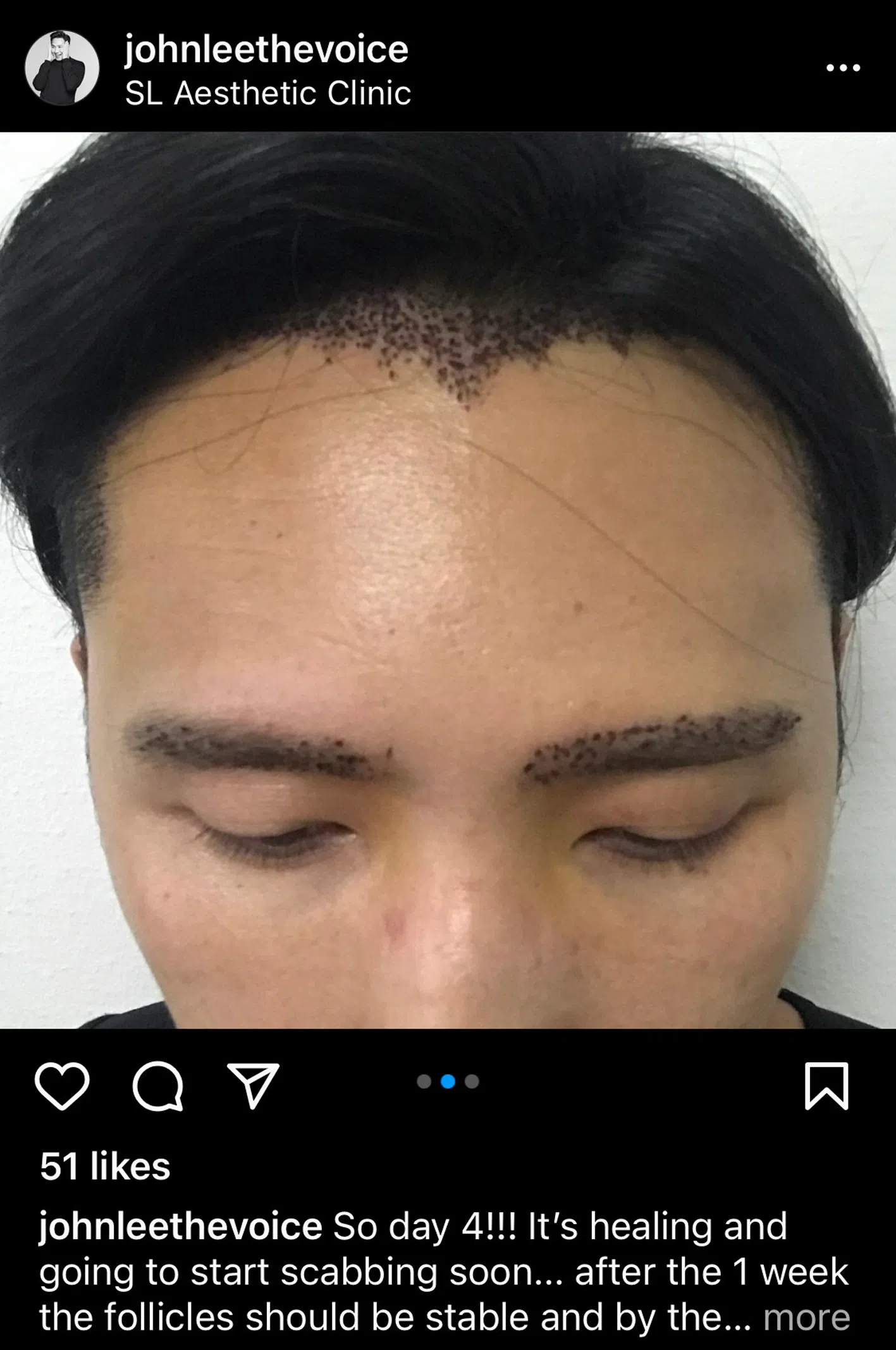
Task: Open the three-dot overflow menu
Action: click(843, 68)
